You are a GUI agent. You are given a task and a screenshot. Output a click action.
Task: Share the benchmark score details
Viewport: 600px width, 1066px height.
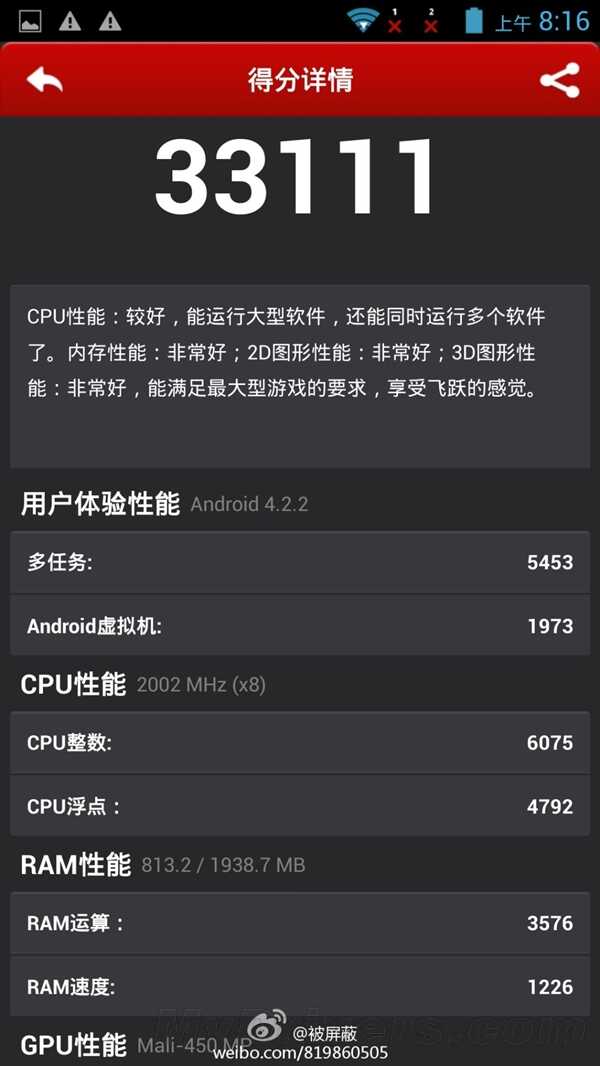coord(559,80)
